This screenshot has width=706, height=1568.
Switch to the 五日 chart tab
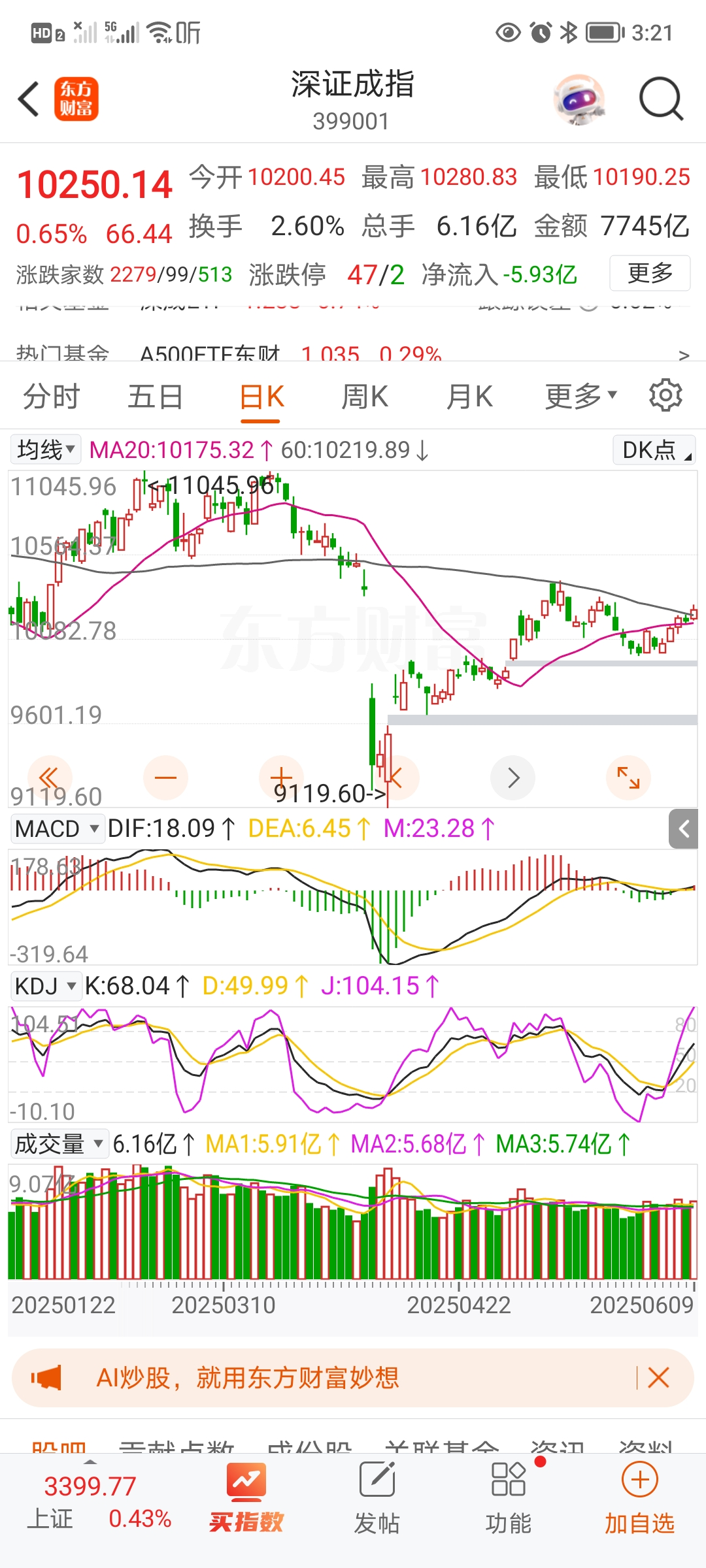(155, 397)
